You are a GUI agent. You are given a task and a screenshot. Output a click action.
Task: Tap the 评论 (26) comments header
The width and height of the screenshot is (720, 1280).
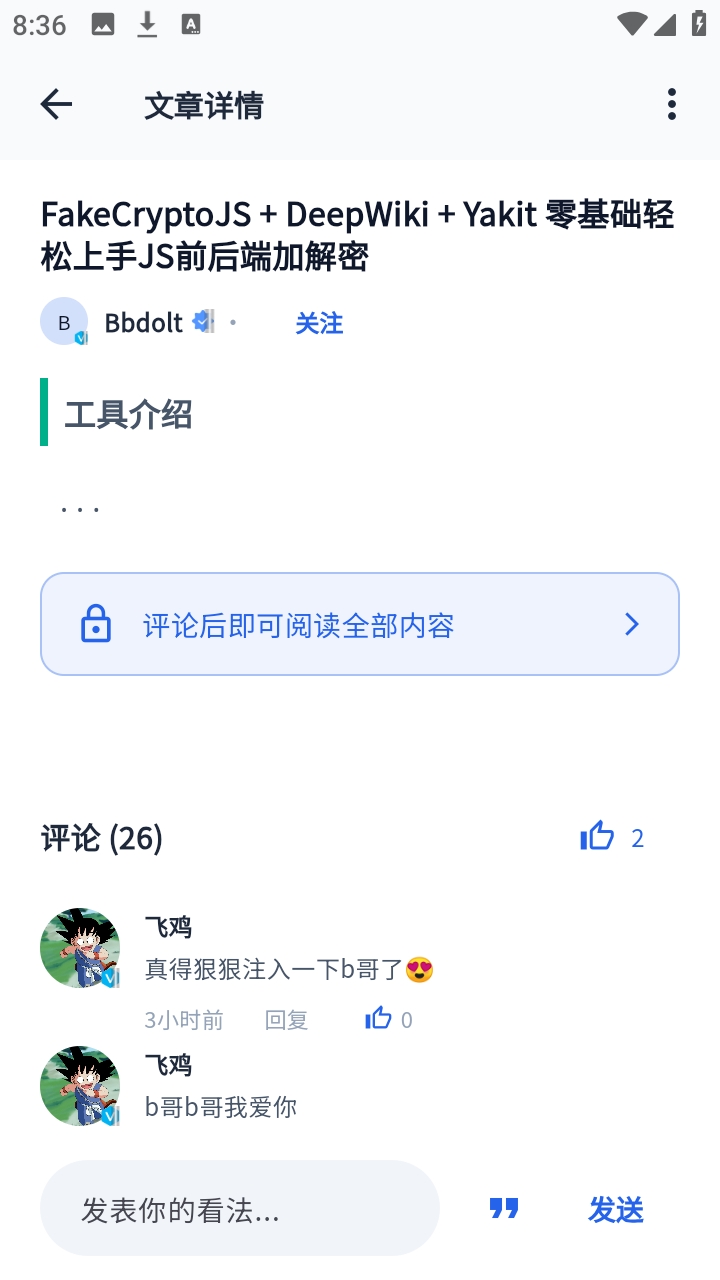(101, 838)
